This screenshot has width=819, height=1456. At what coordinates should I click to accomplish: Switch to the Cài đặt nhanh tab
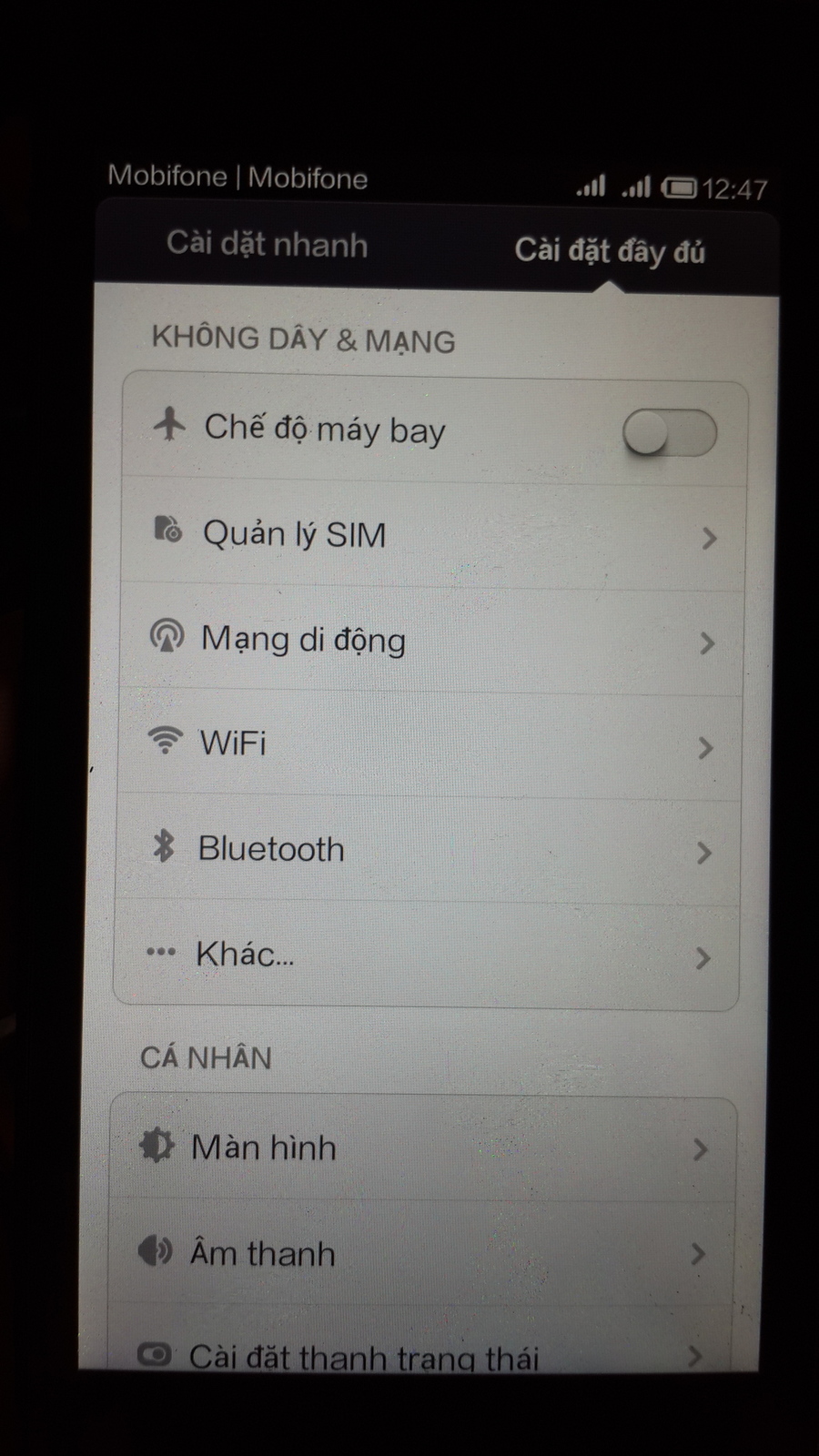(x=267, y=245)
